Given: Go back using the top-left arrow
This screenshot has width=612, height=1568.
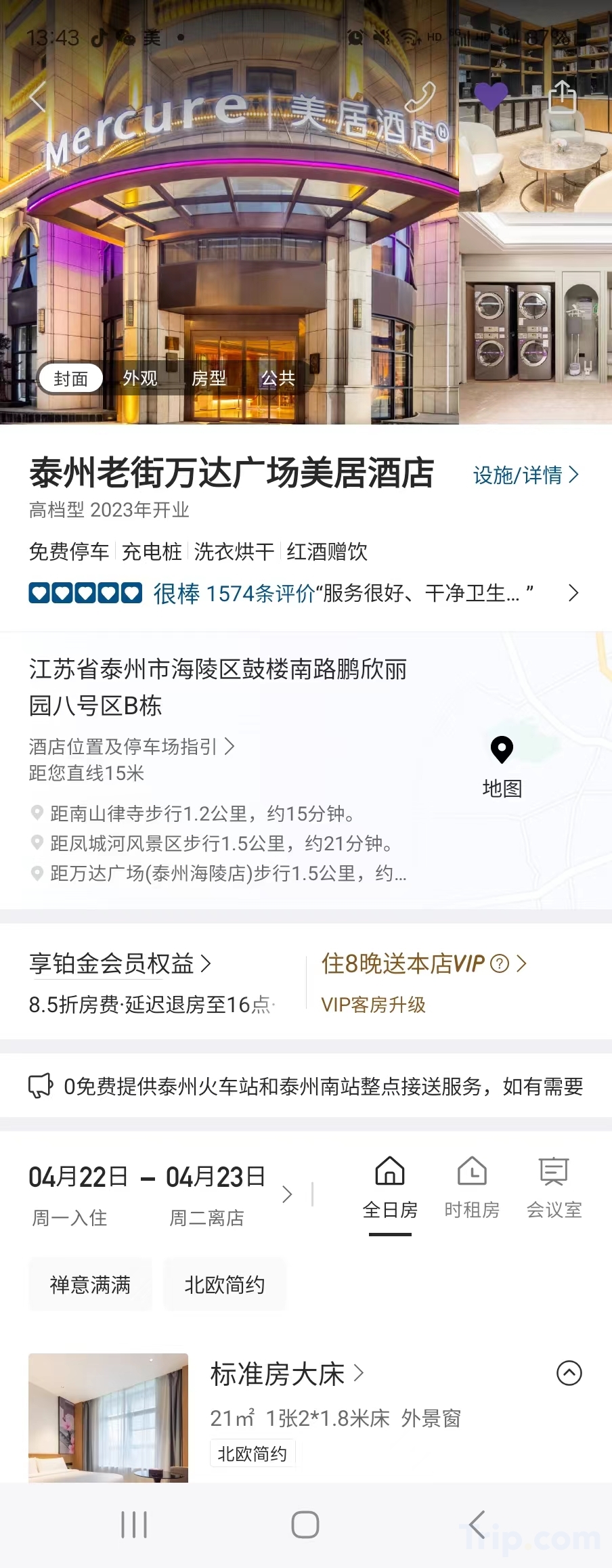Looking at the screenshot, I should 38,97.
